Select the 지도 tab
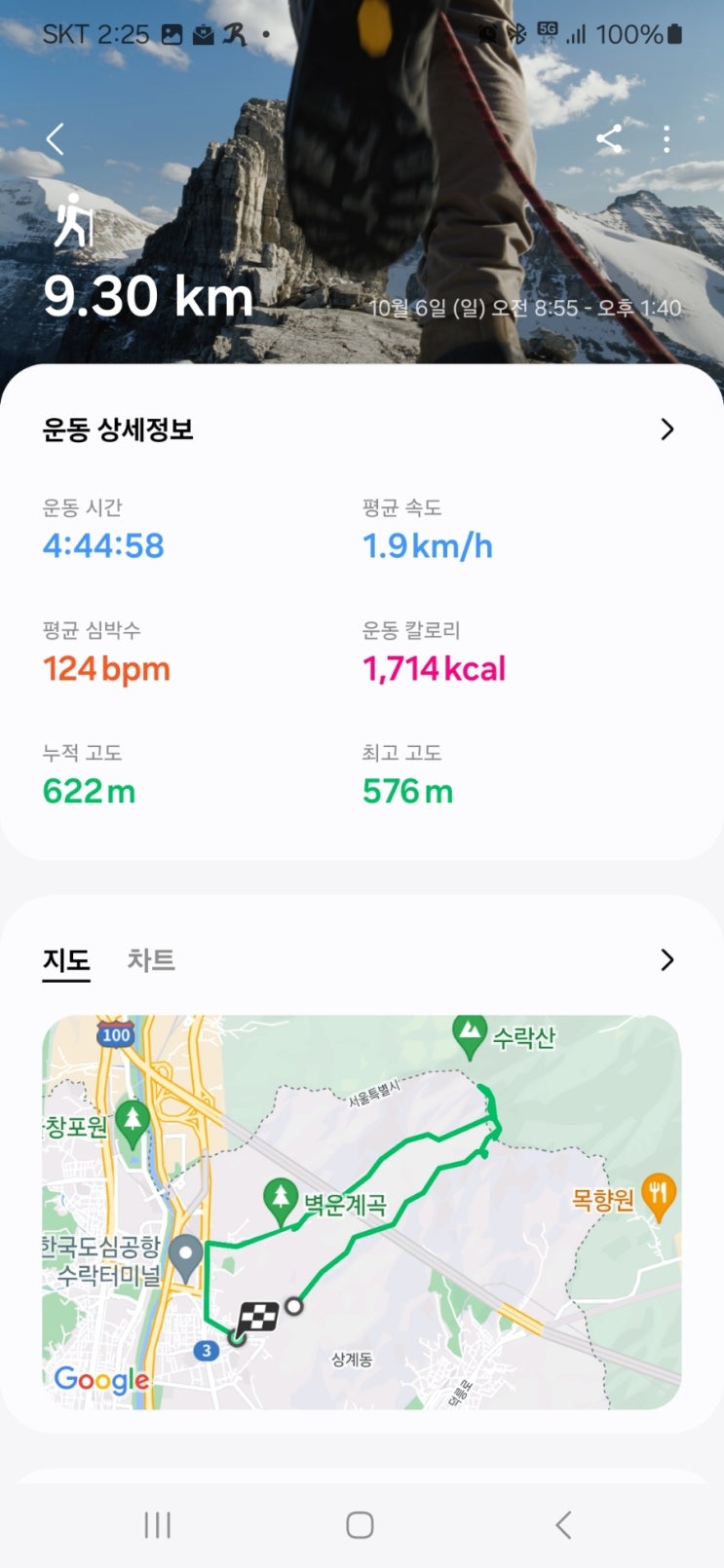This screenshot has width=724, height=1568. (66, 960)
